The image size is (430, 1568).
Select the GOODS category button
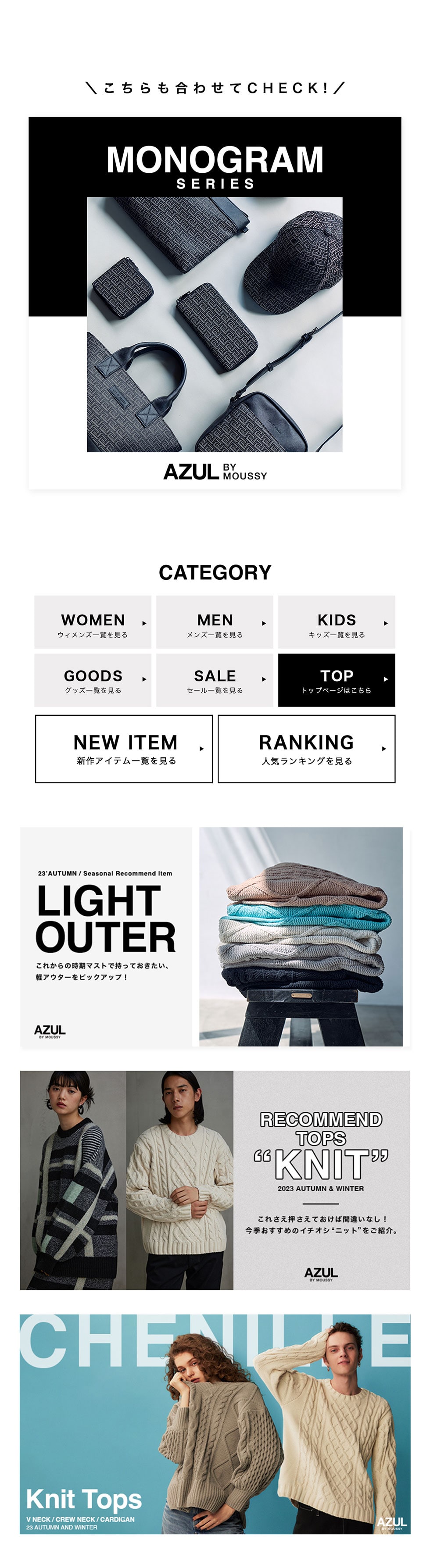(93, 680)
